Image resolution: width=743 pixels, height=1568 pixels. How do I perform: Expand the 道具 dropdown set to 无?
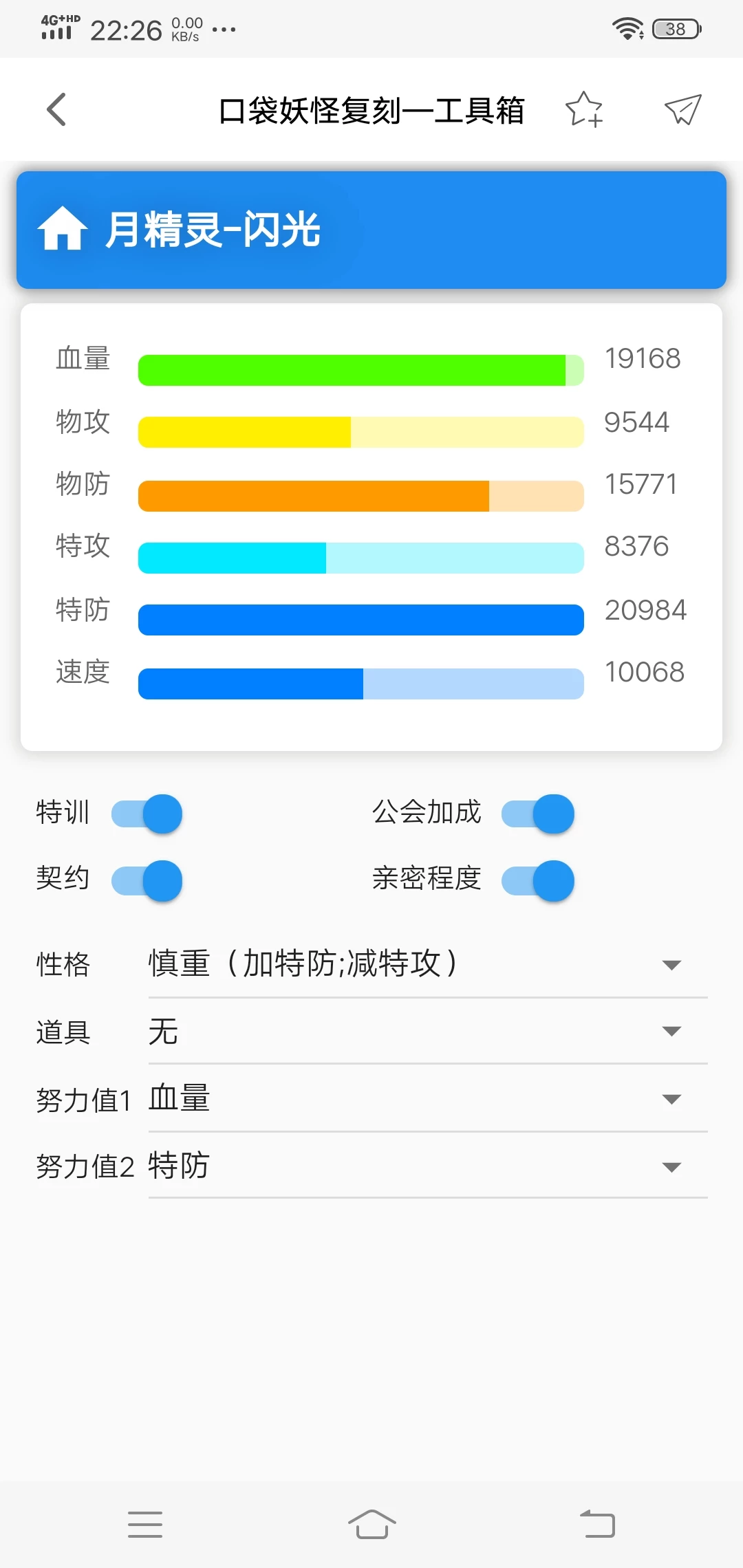[x=427, y=1031]
